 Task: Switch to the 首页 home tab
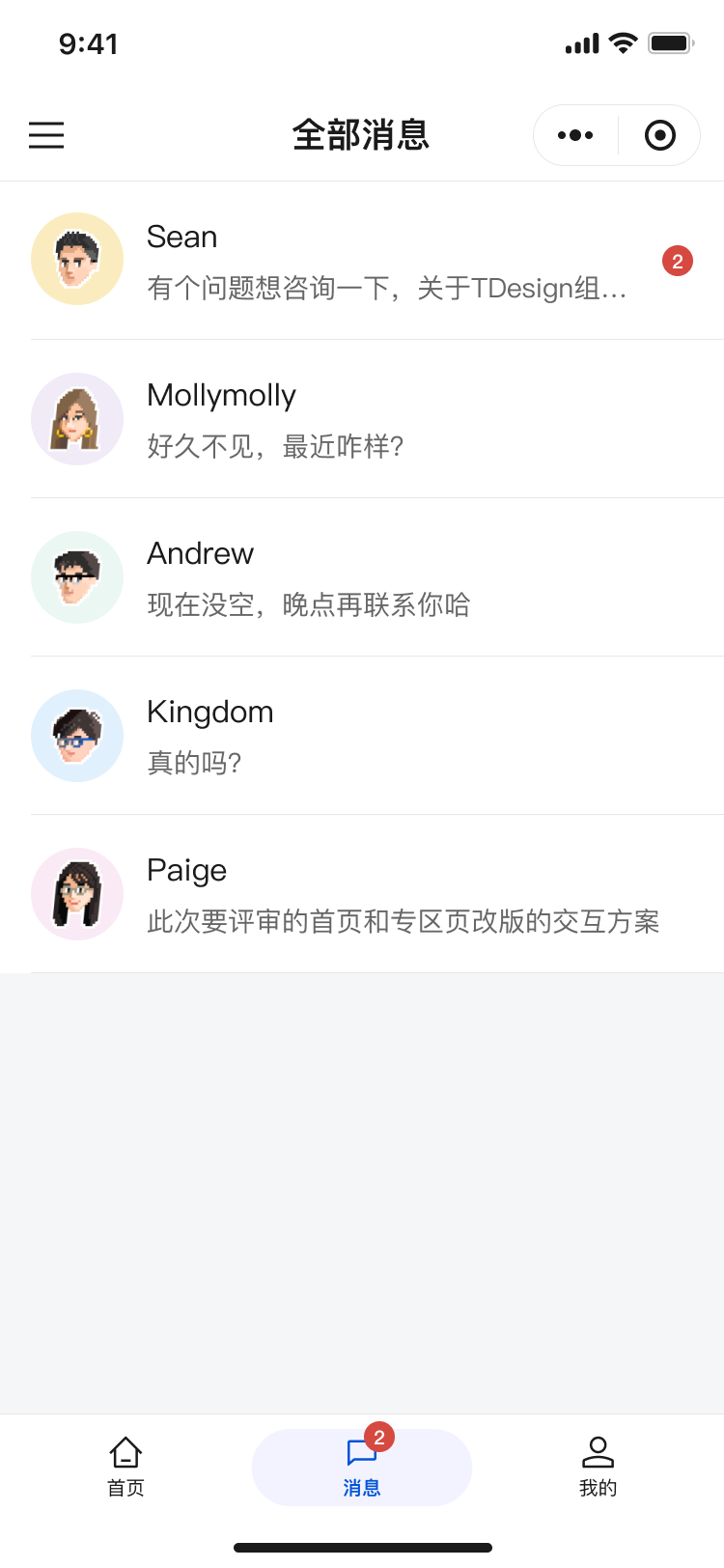125,1466
